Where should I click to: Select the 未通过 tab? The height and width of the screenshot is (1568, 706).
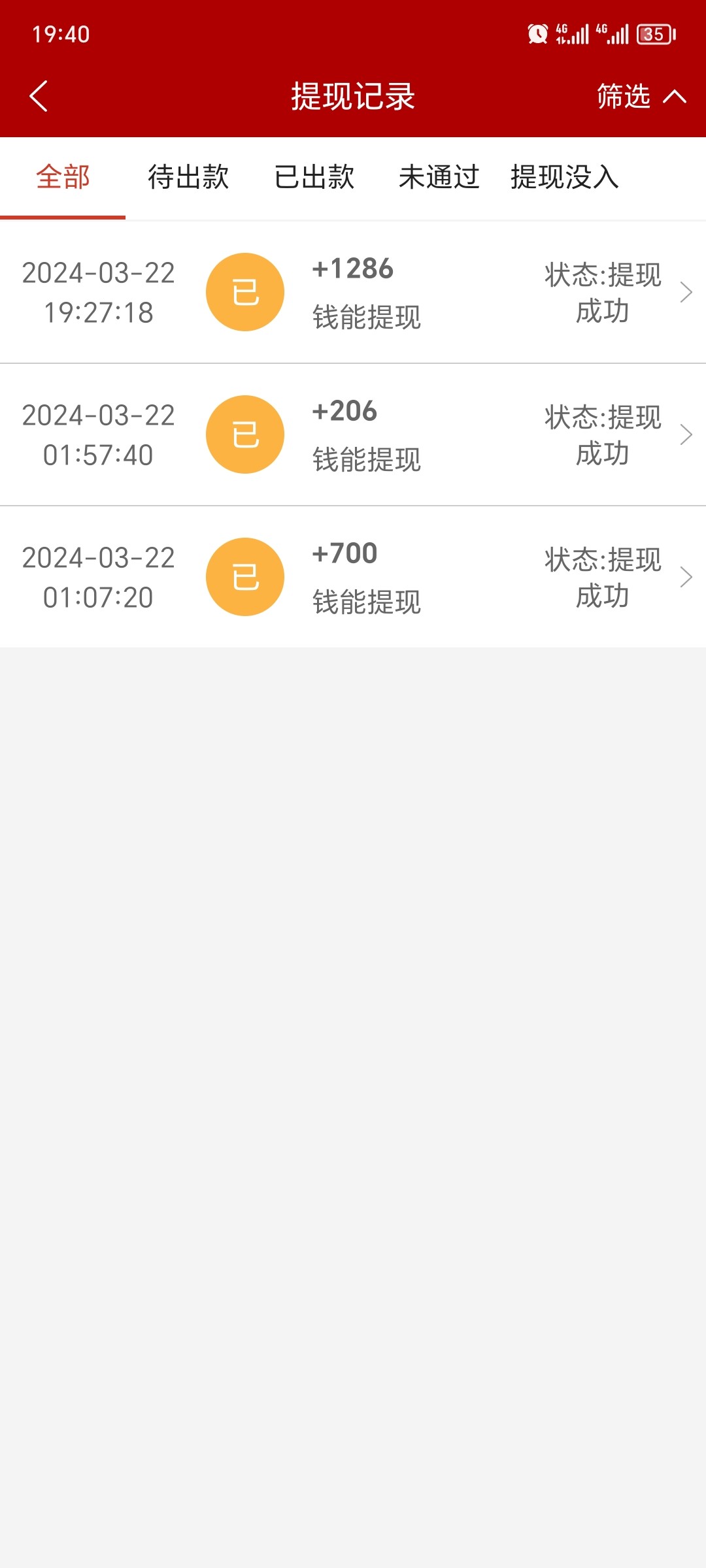(x=439, y=177)
